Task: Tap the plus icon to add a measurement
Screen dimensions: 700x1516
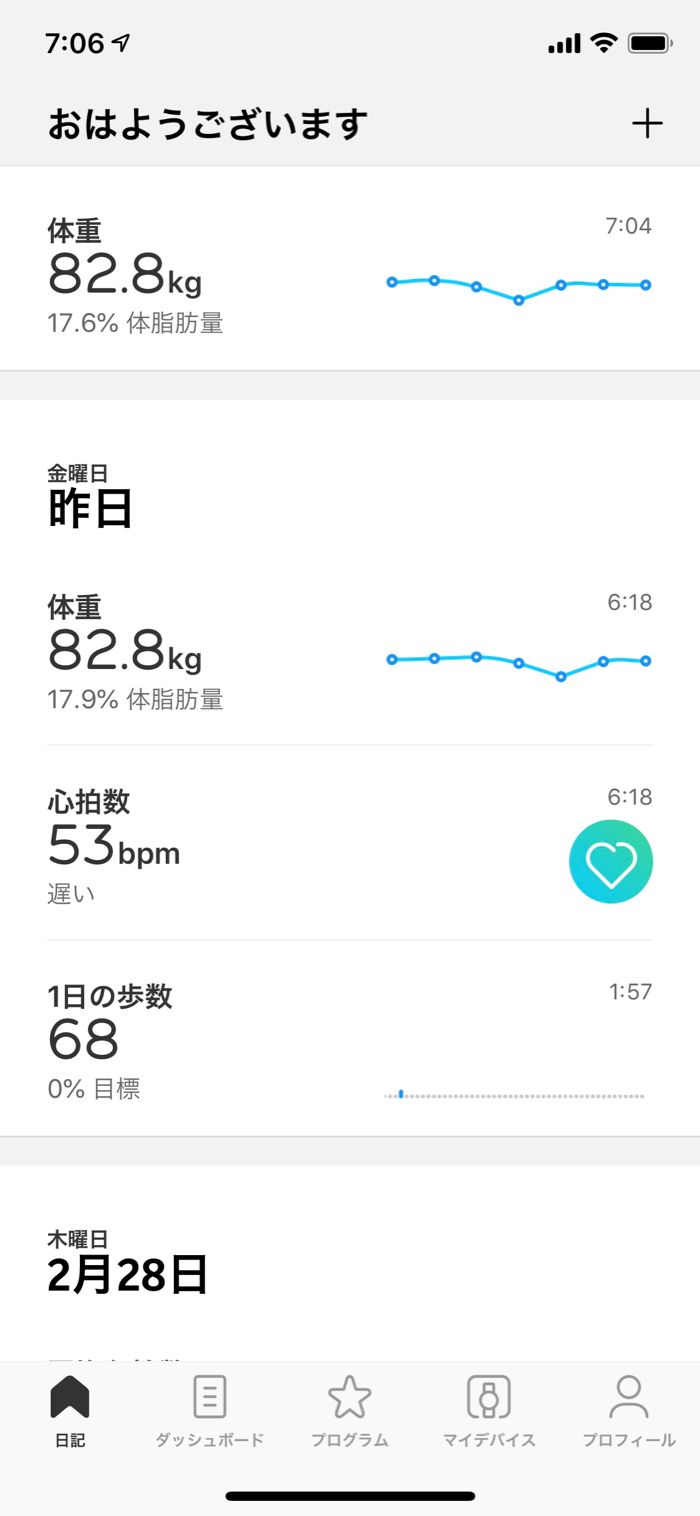Action: [647, 124]
